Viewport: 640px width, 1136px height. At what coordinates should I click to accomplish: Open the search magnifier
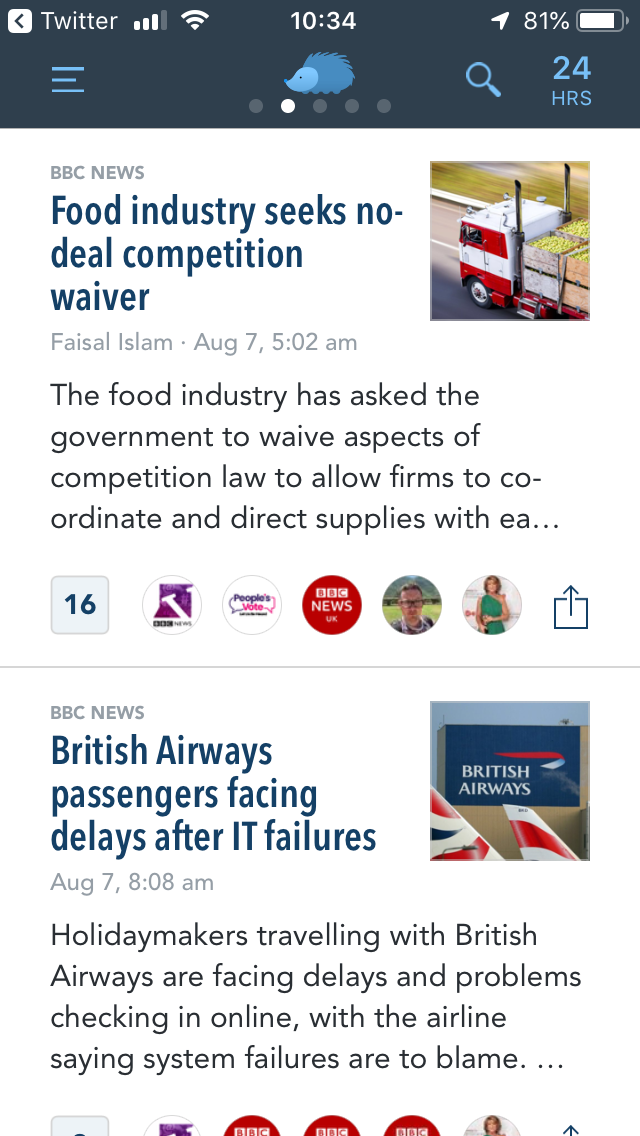tap(483, 79)
